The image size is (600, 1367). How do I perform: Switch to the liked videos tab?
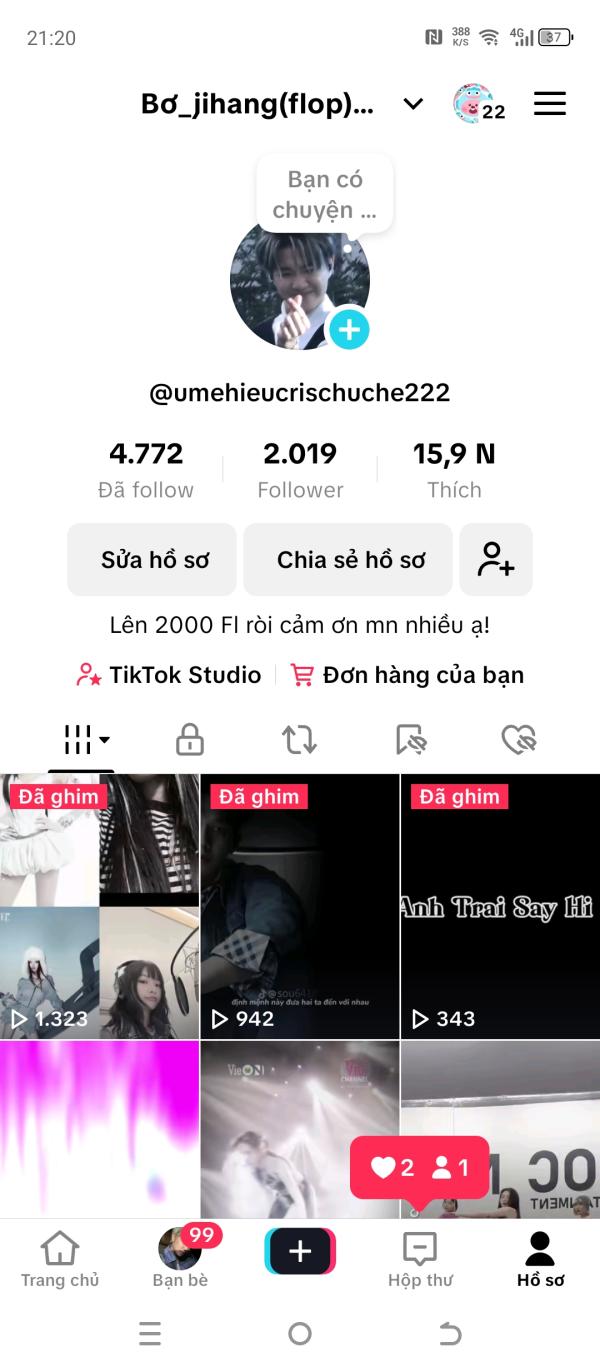(519, 740)
